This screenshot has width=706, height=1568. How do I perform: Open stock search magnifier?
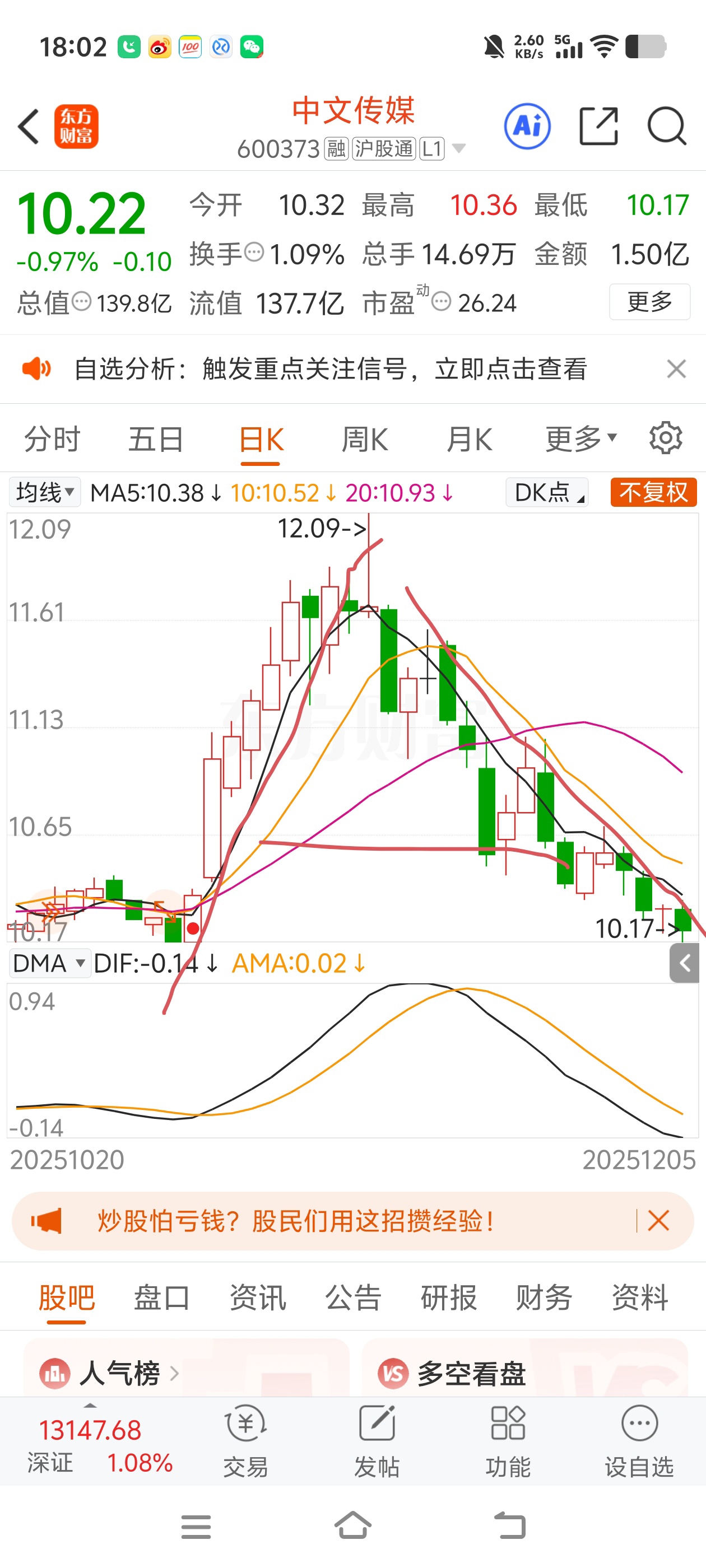(x=666, y=127)
